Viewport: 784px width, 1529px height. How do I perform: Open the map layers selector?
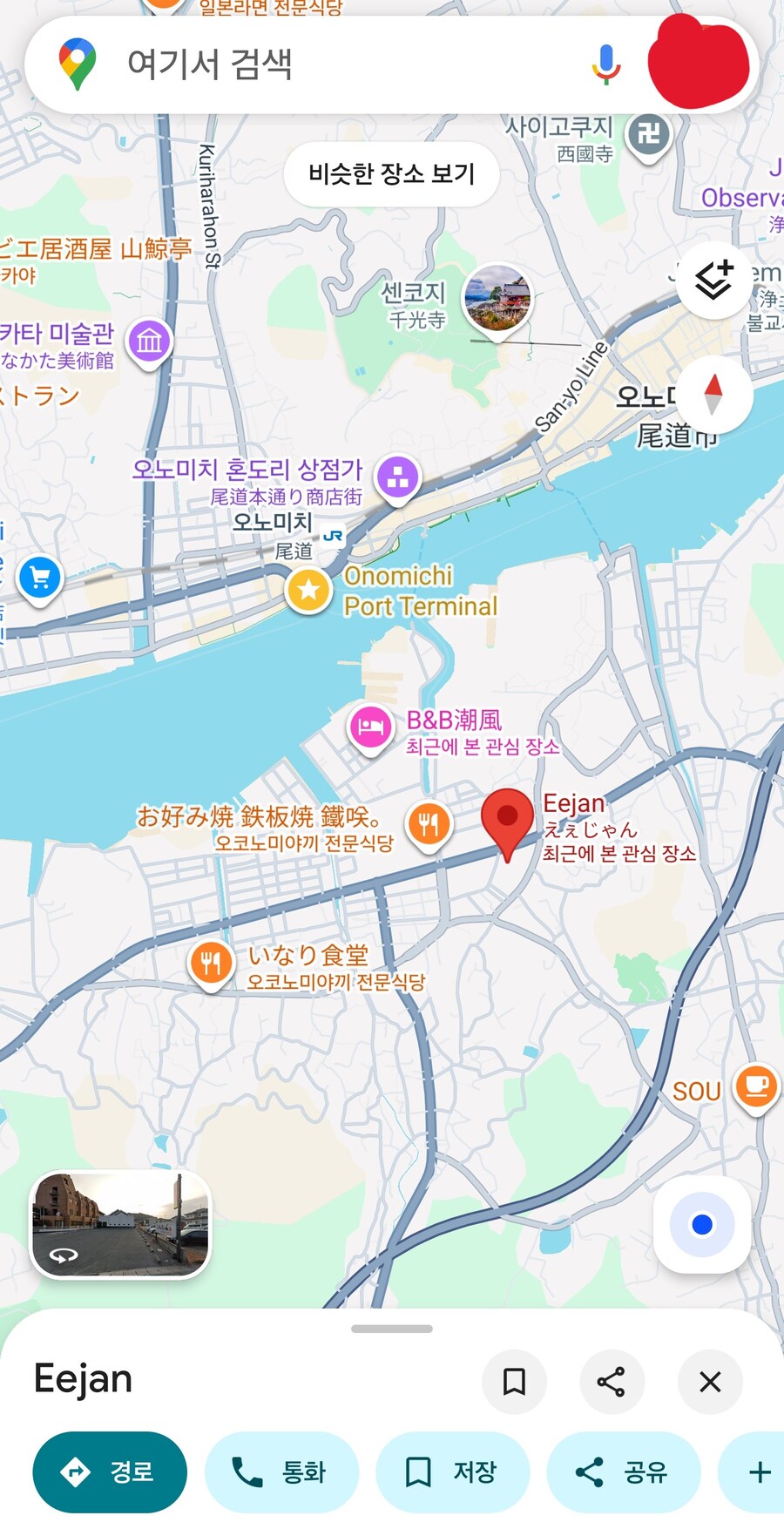click(713, 280)
